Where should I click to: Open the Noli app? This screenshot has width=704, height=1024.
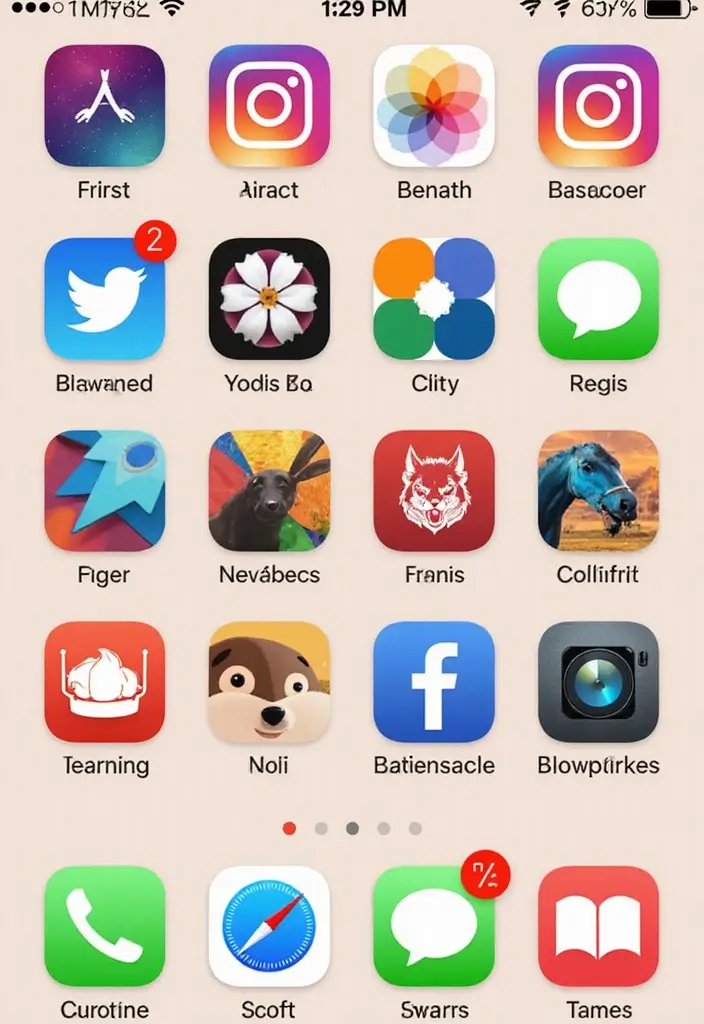point(269,682)
